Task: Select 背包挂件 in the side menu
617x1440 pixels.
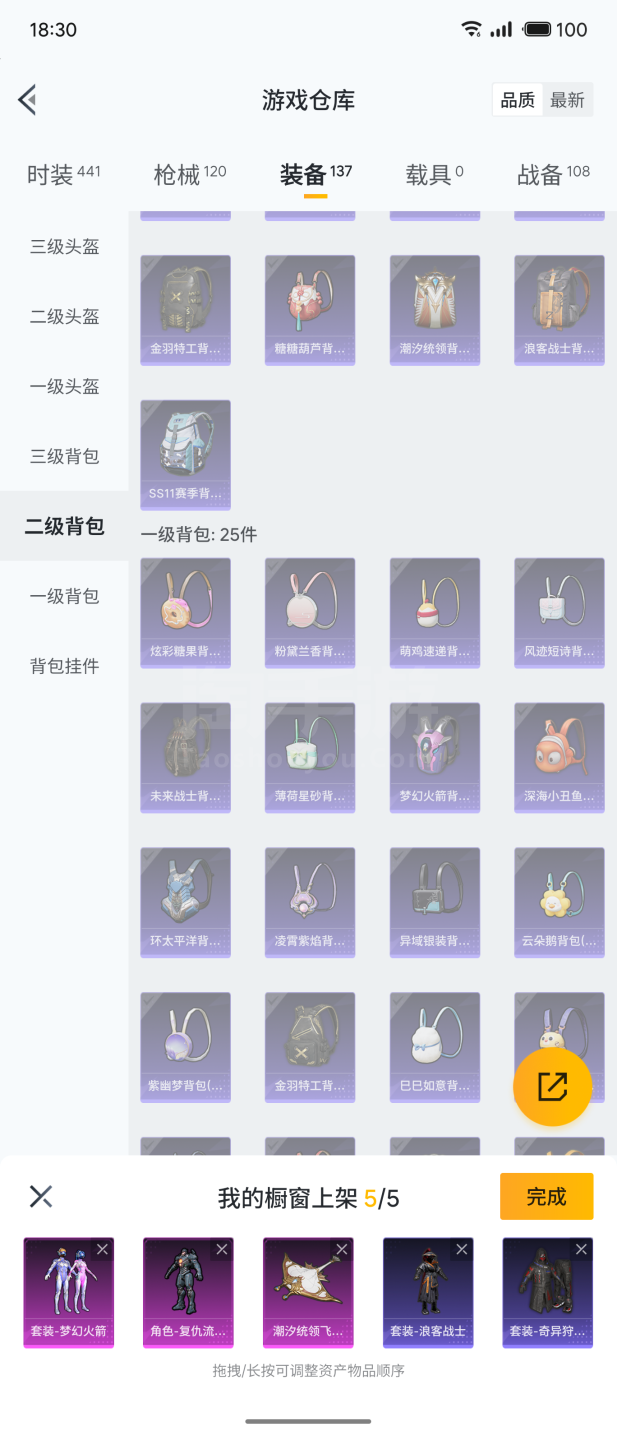Action: tap(65, 666)
